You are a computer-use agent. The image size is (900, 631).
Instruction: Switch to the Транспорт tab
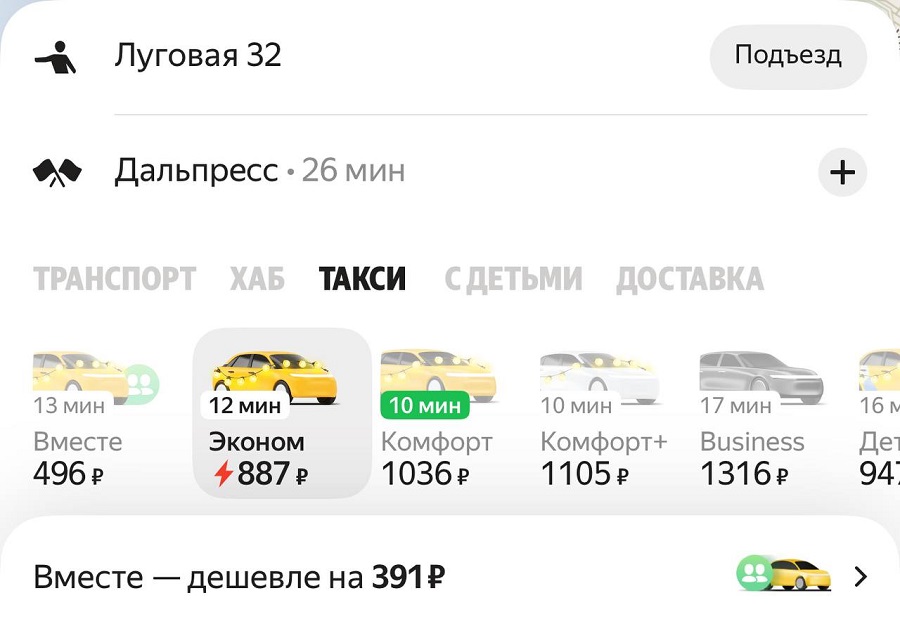coord(114,279)
